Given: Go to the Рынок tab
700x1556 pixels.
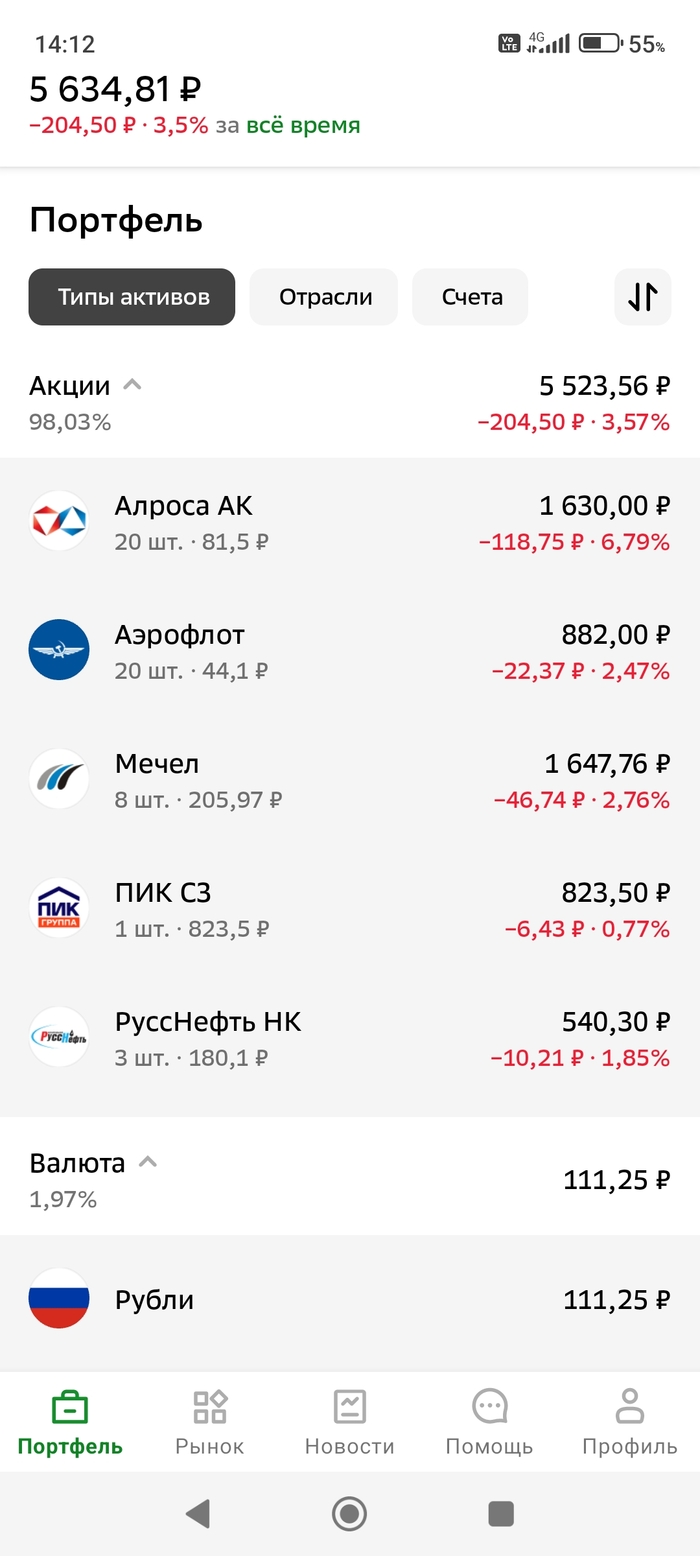Looking at the screenshot, I should click(210, 1421).
